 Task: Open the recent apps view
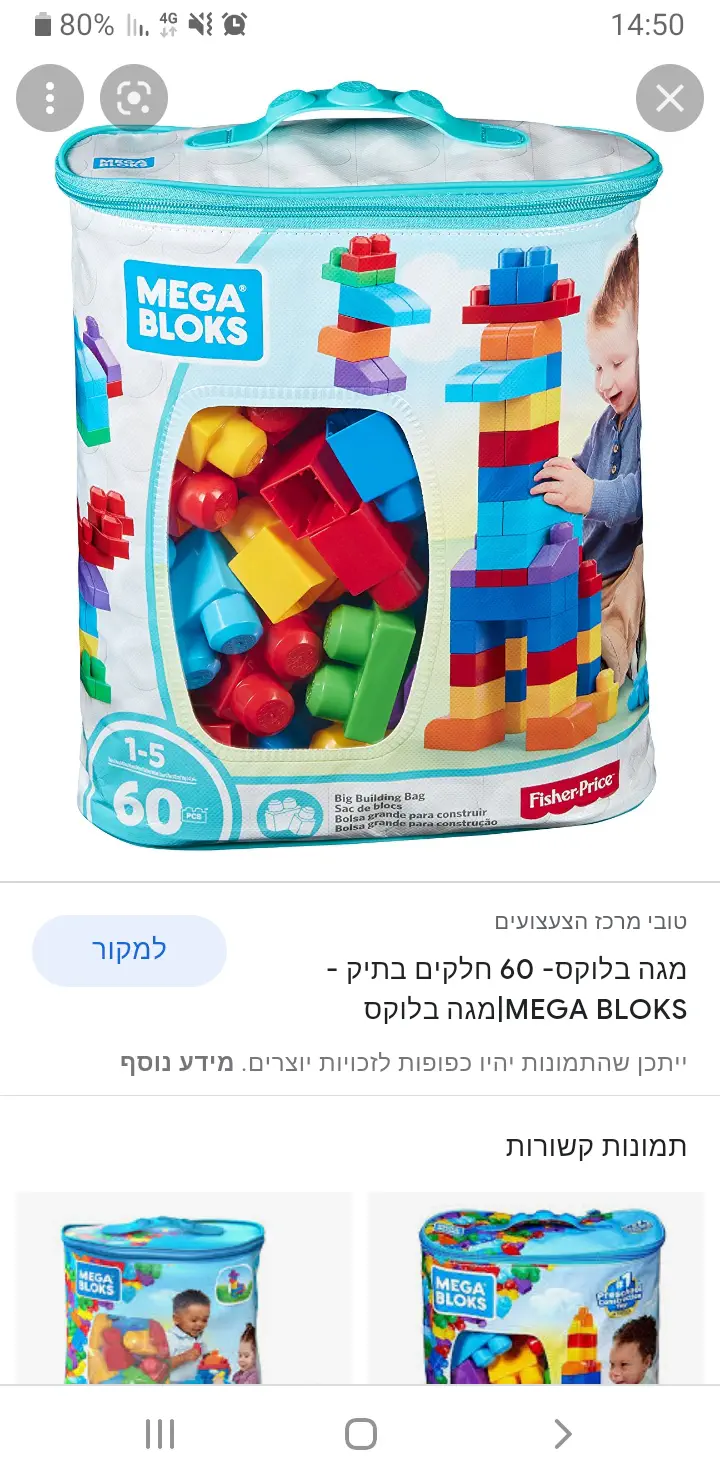160,1434
